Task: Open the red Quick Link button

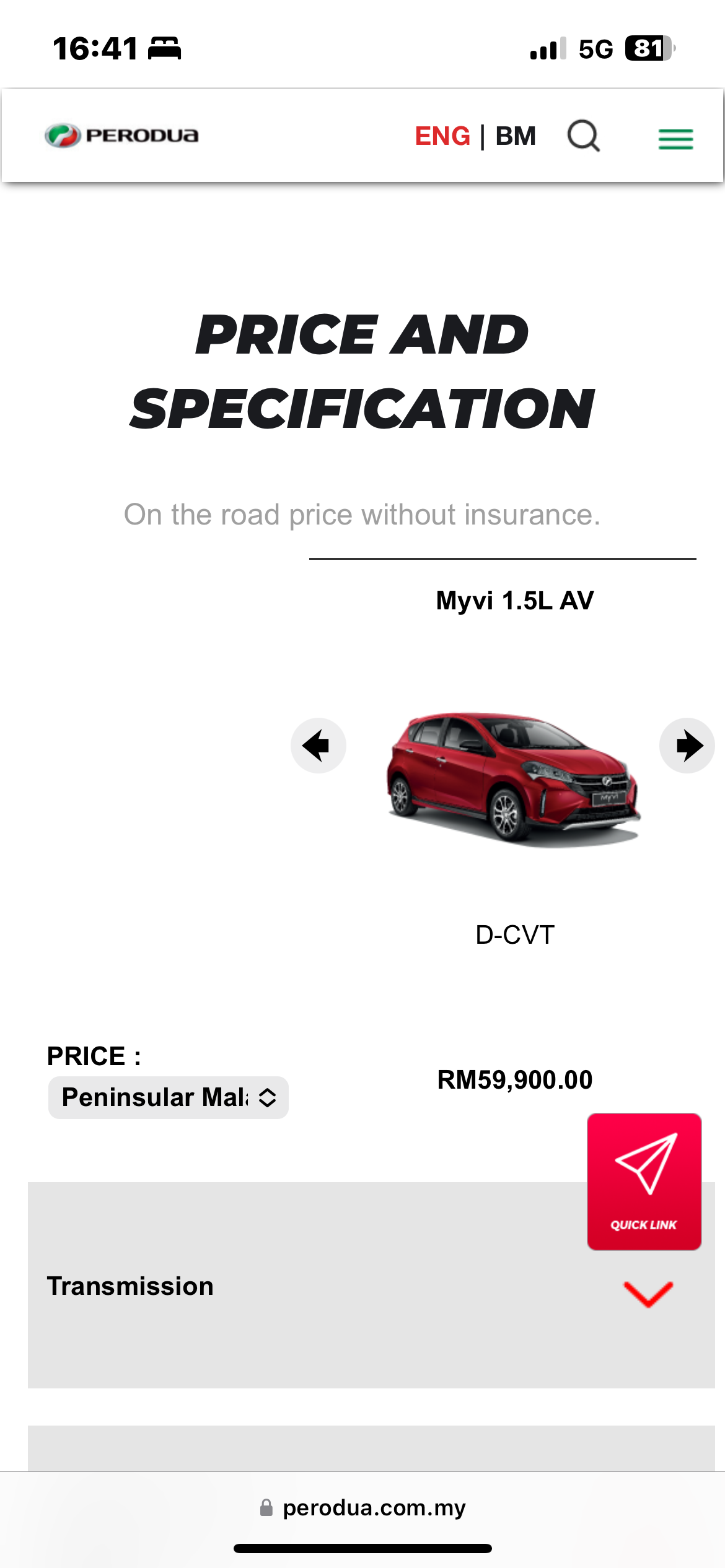Action: point(644,1182)
